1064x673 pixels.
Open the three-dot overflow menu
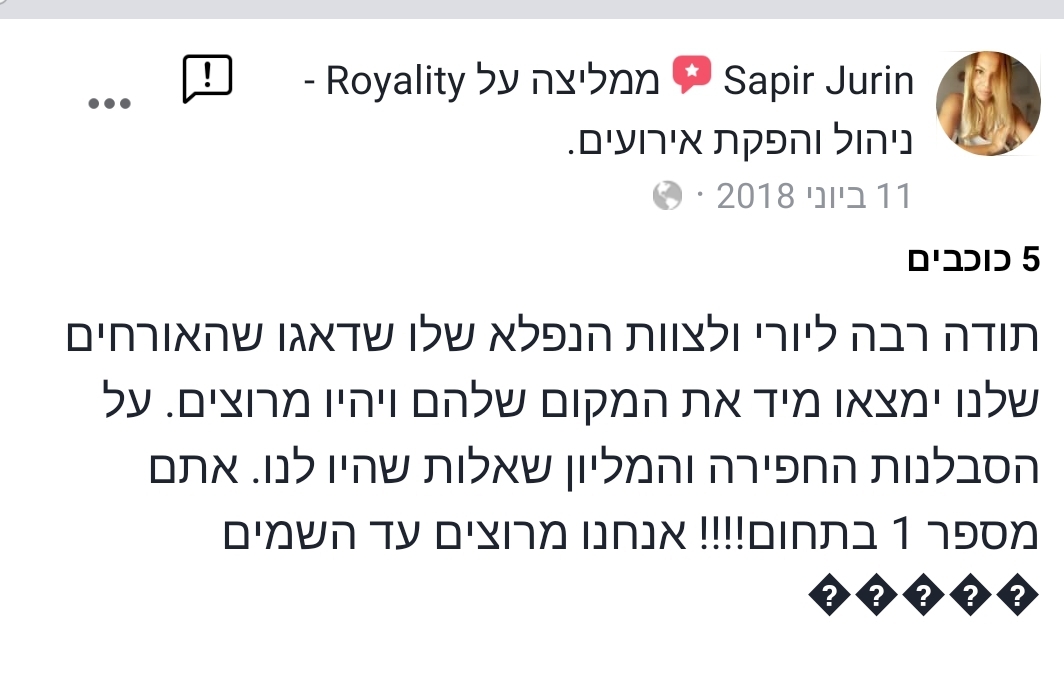click(x=110, y=104)
